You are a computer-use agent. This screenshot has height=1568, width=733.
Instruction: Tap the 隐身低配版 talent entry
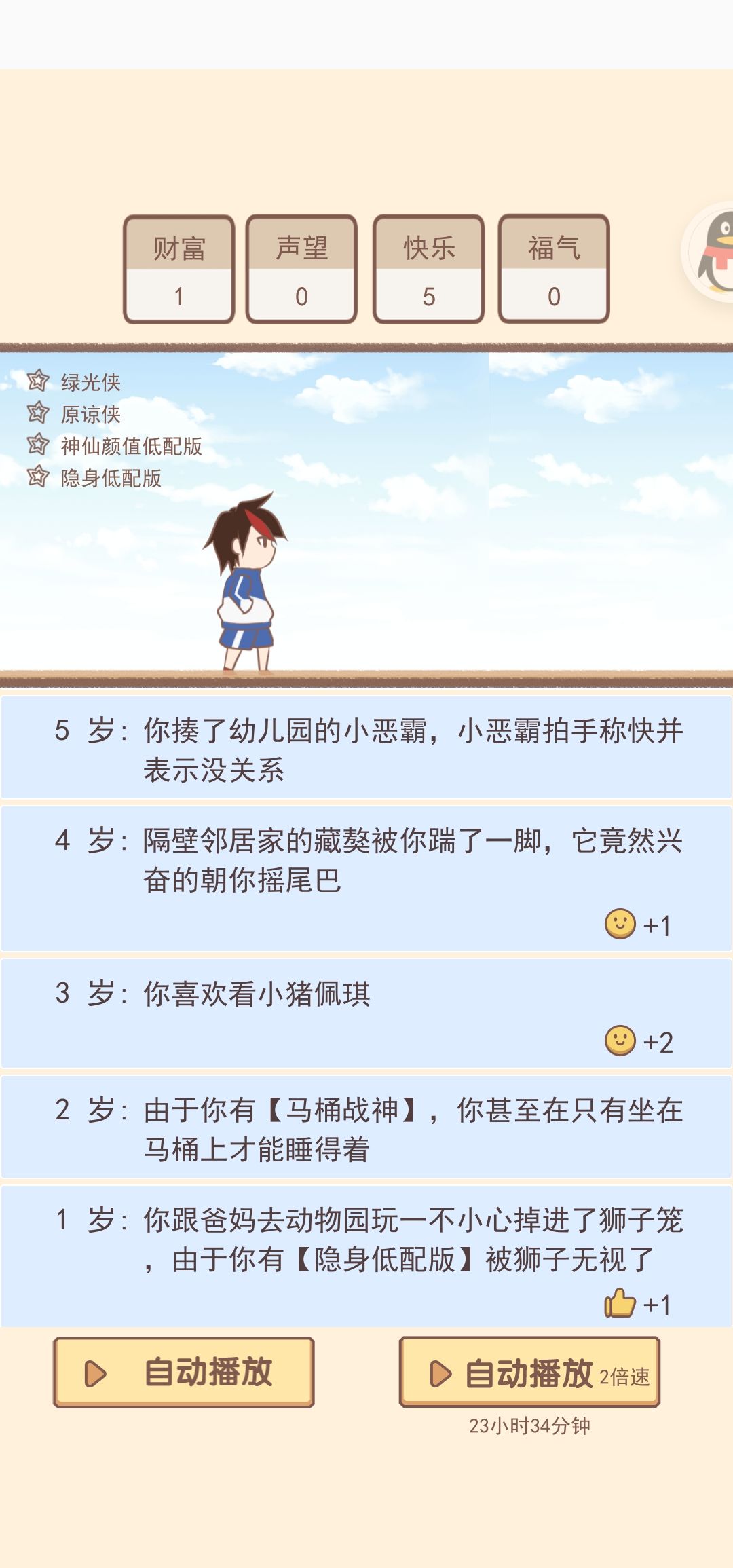click(x=94, y=478)
